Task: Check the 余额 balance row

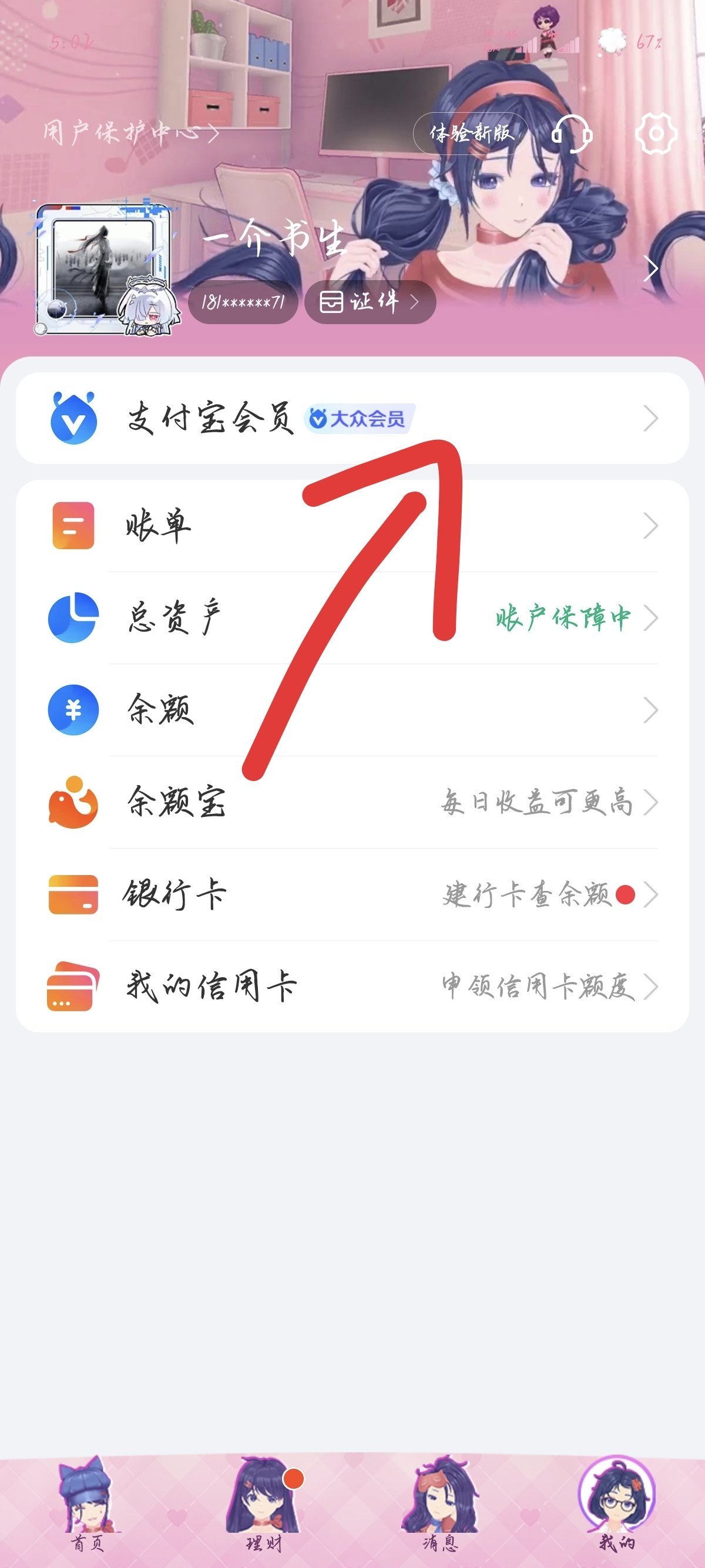Action: pos(352,710)
